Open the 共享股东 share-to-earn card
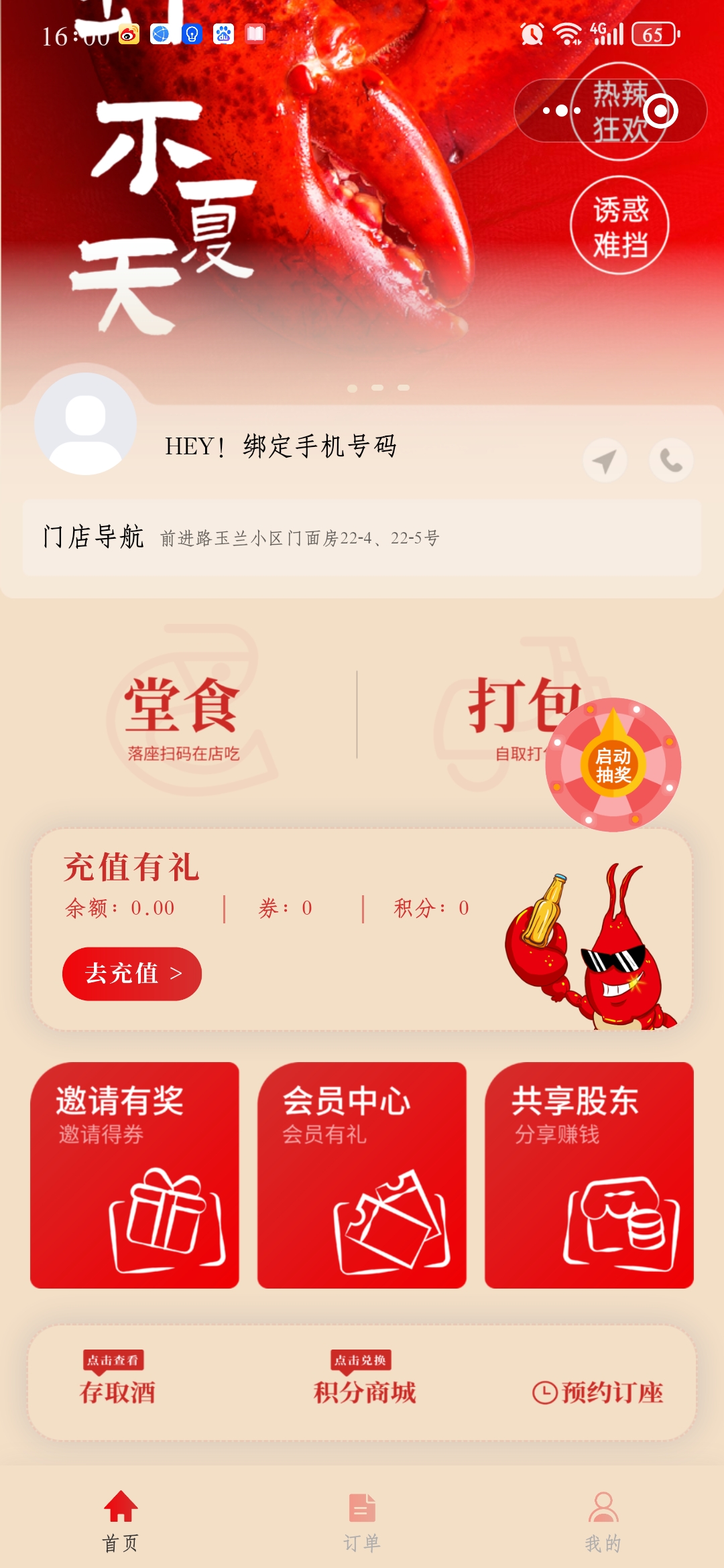 pos(589,1175)
